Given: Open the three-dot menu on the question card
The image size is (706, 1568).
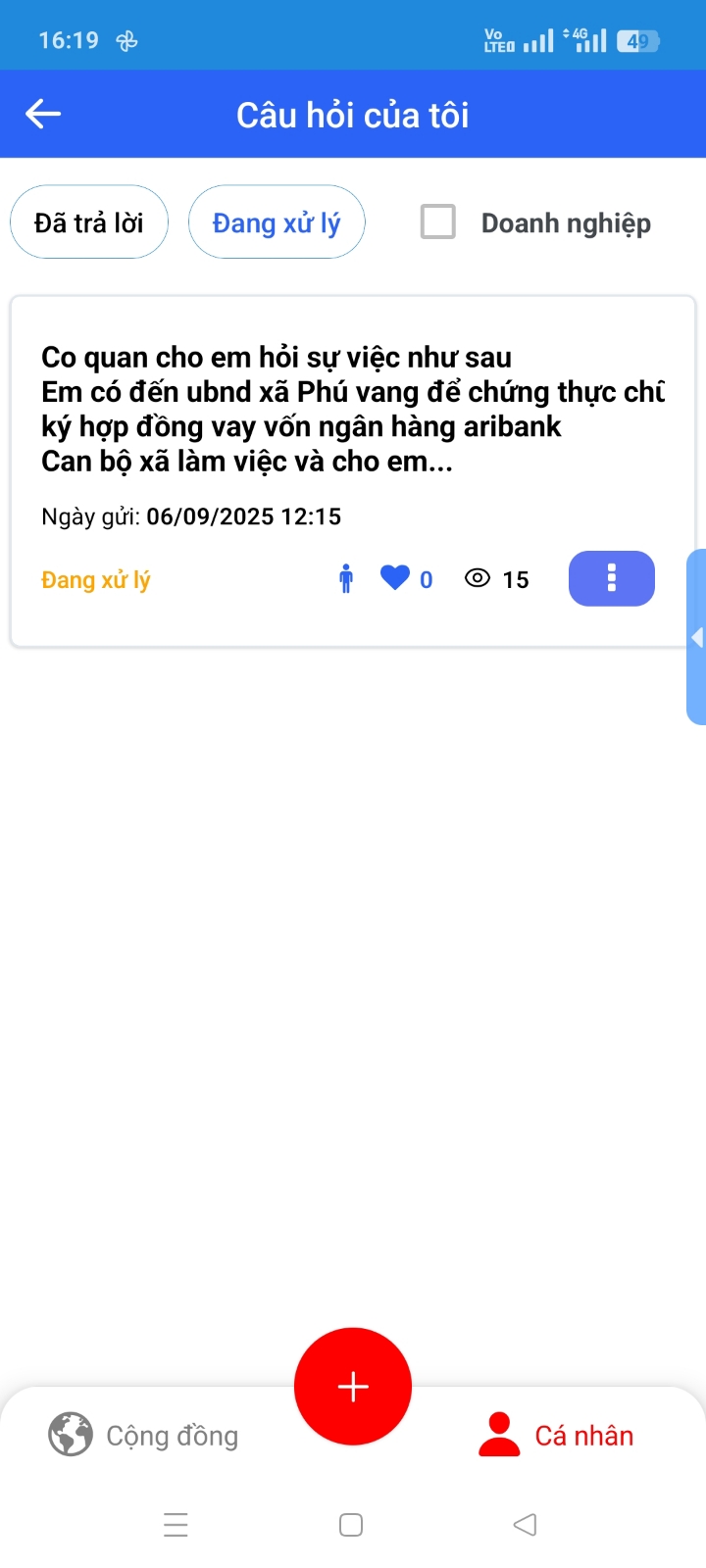Looking at the screenshot, I should tap(611, 578).
